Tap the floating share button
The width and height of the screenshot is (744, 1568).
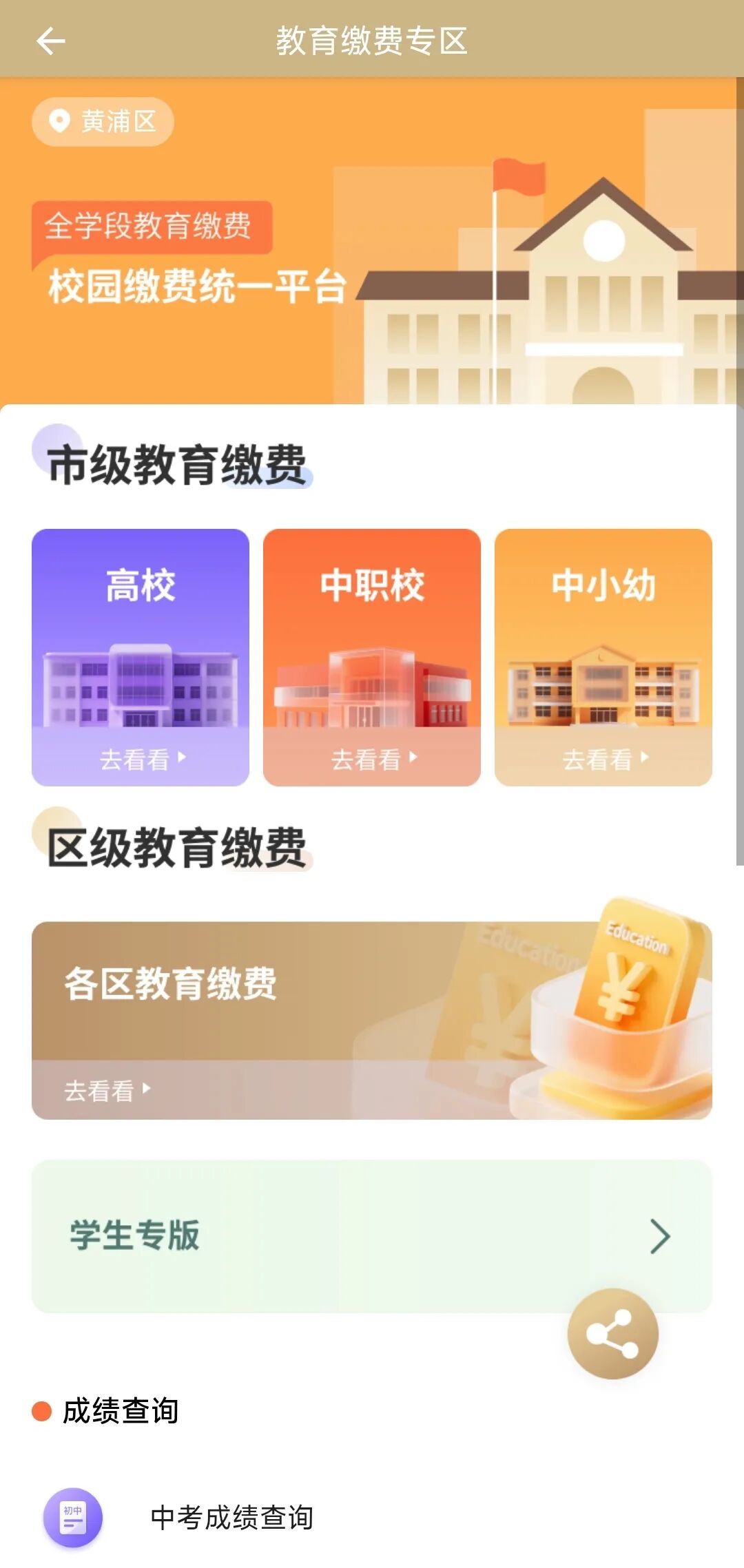[612, 1334]
